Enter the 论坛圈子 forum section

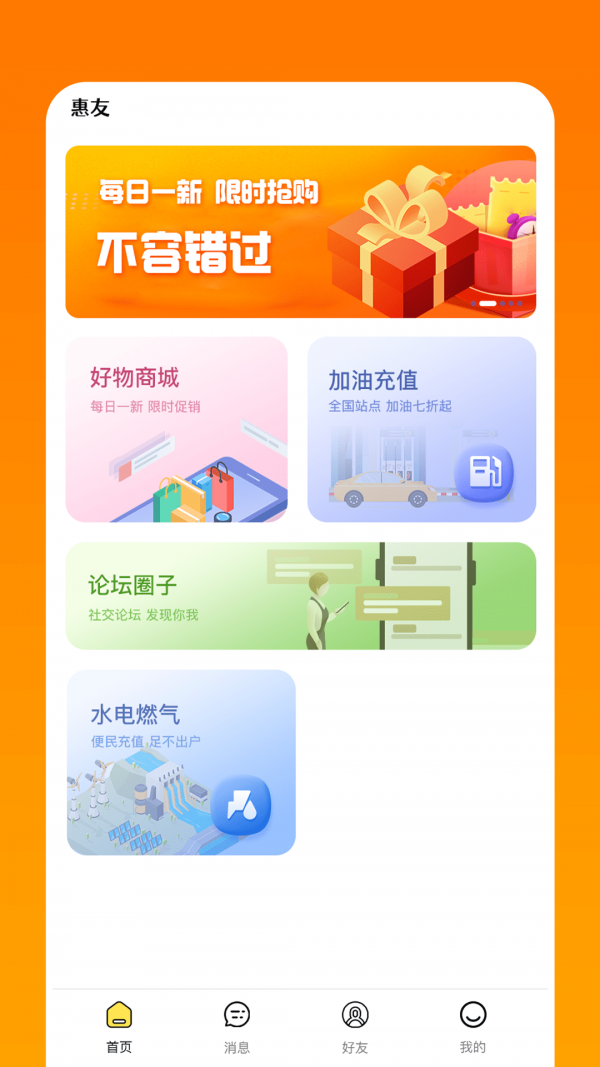point(300,596)
